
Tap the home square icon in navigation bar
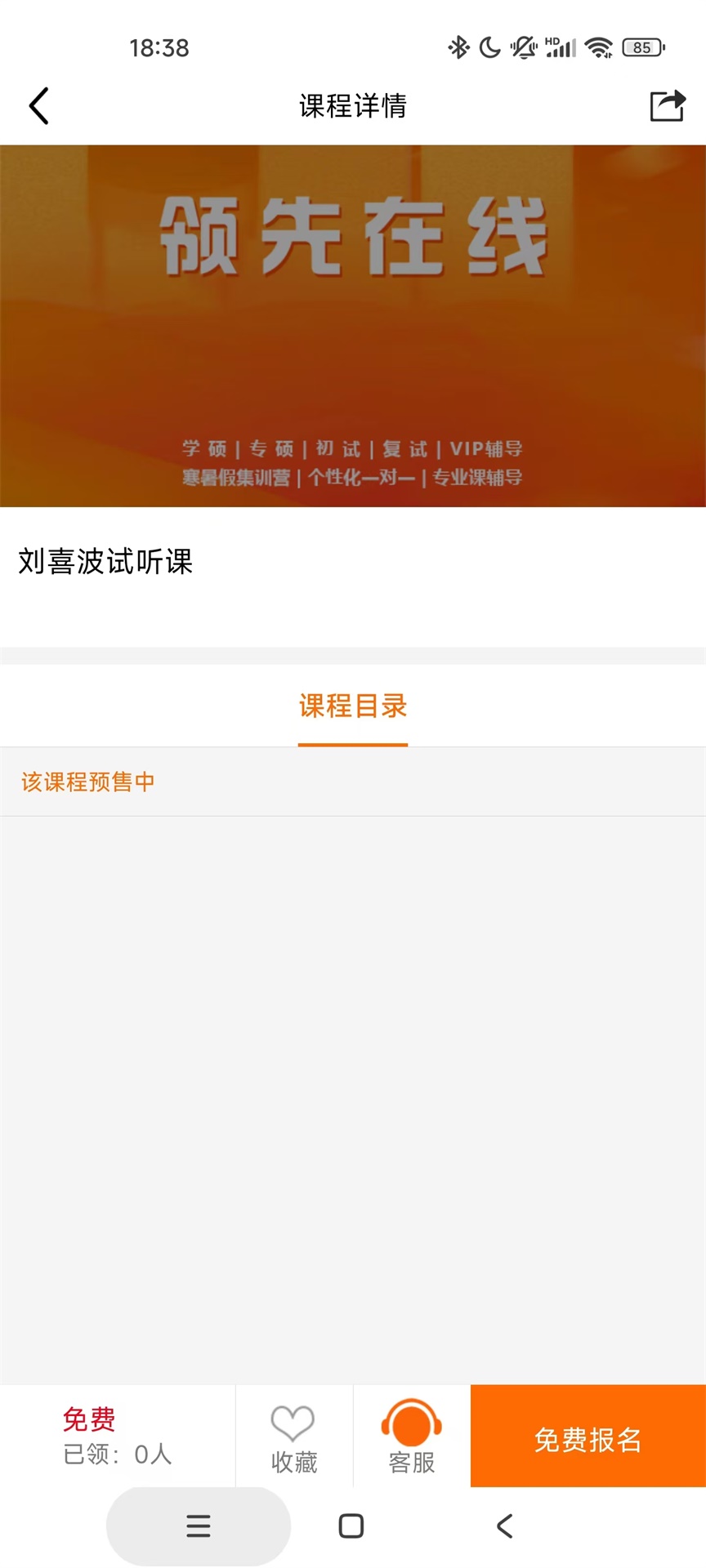click(351, 1526)
